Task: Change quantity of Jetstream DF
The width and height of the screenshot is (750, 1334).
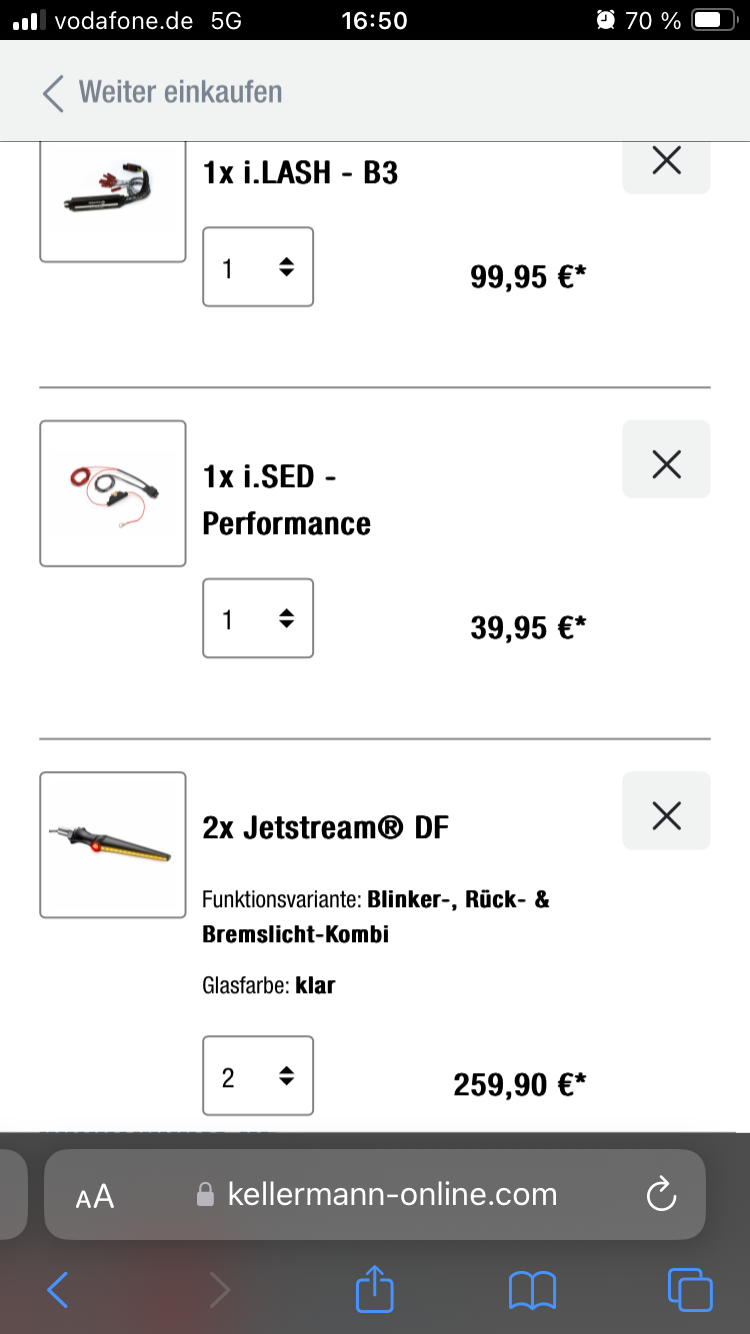Action: point(258,1075)
